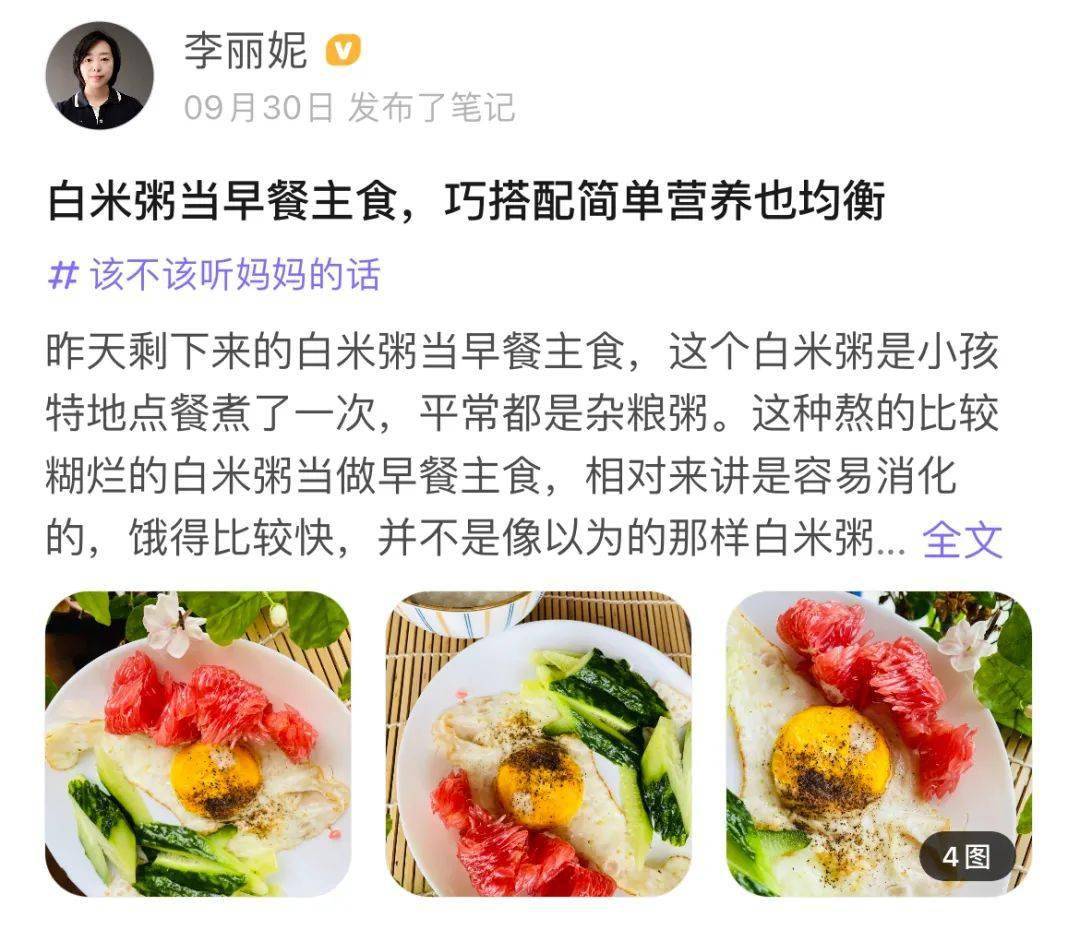1080x930 pixels.
Task: Open the first photo with pomelo and cucumber
Action: point(198,743)
